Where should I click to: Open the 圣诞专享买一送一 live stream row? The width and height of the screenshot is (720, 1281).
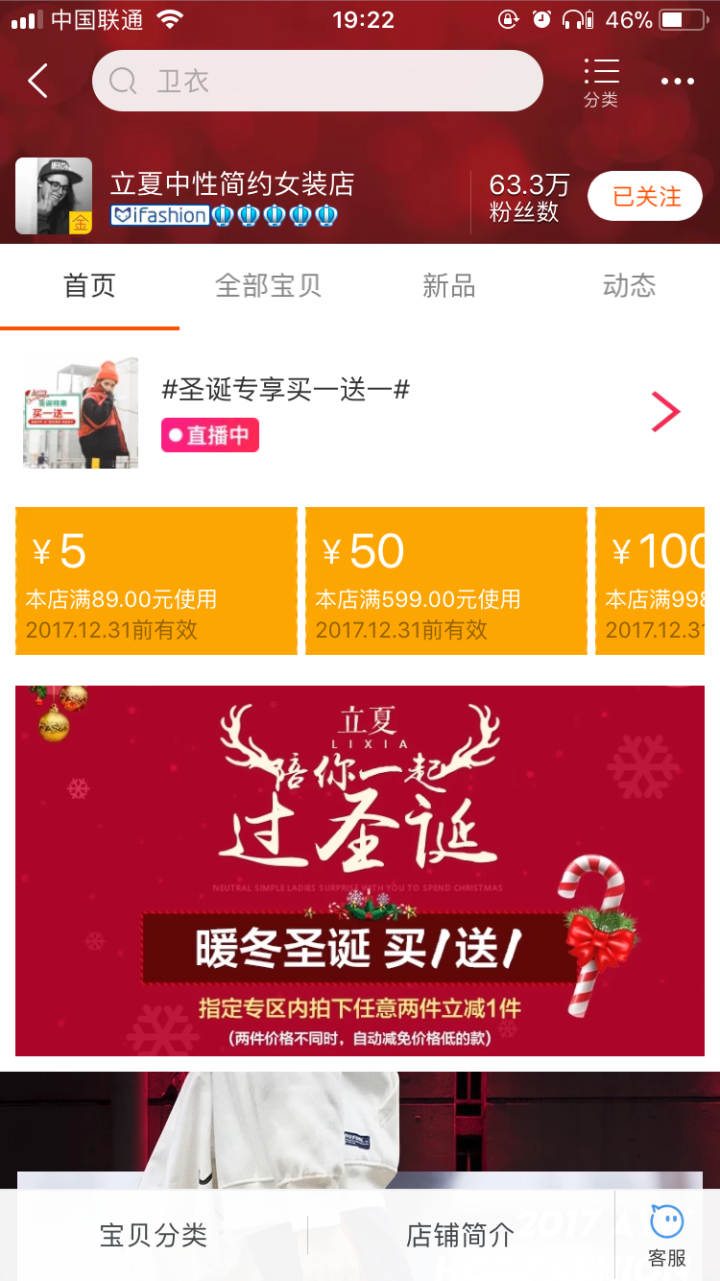(360, 412)
